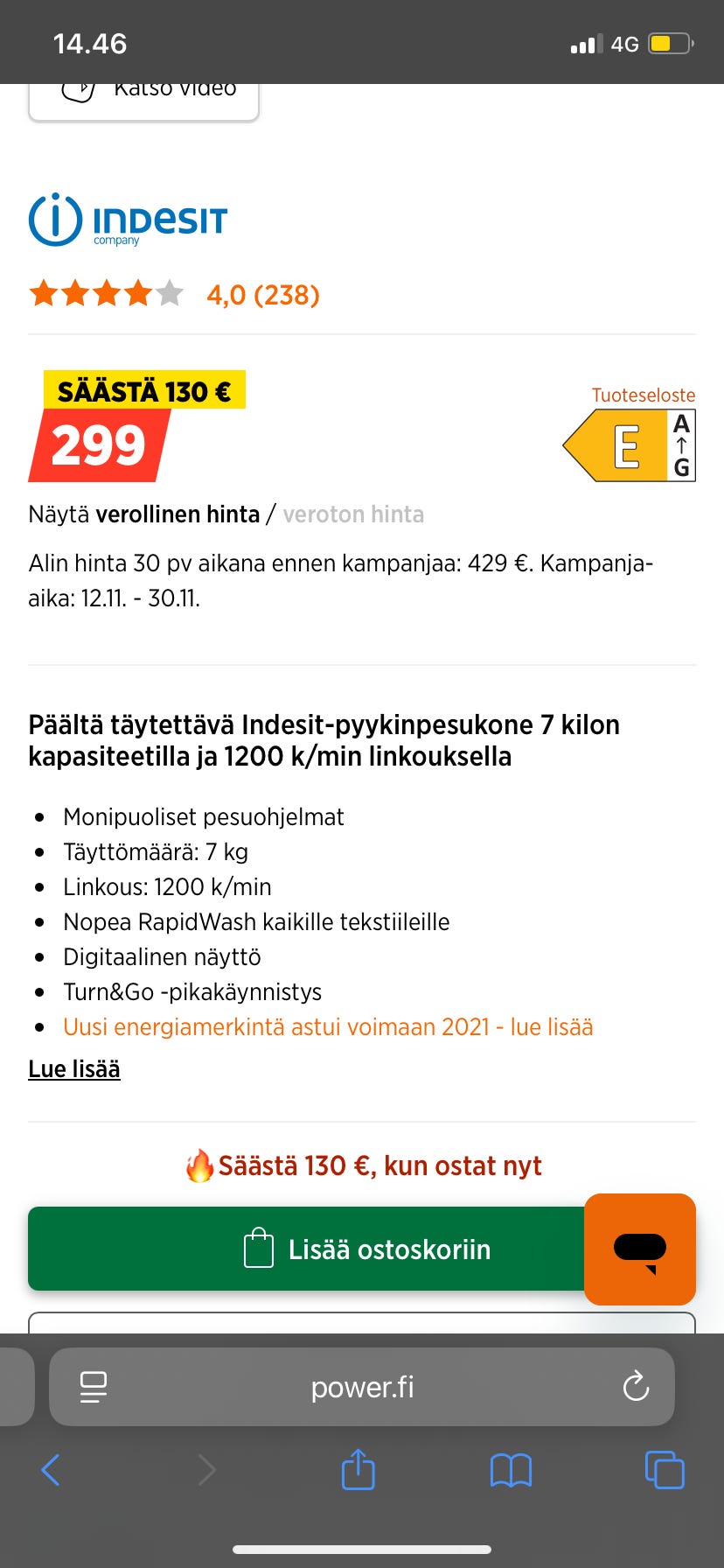Screen dimensions: 724x1568
Task: Open bookmarks with the book icon
Action: (x=511, y=1470)
